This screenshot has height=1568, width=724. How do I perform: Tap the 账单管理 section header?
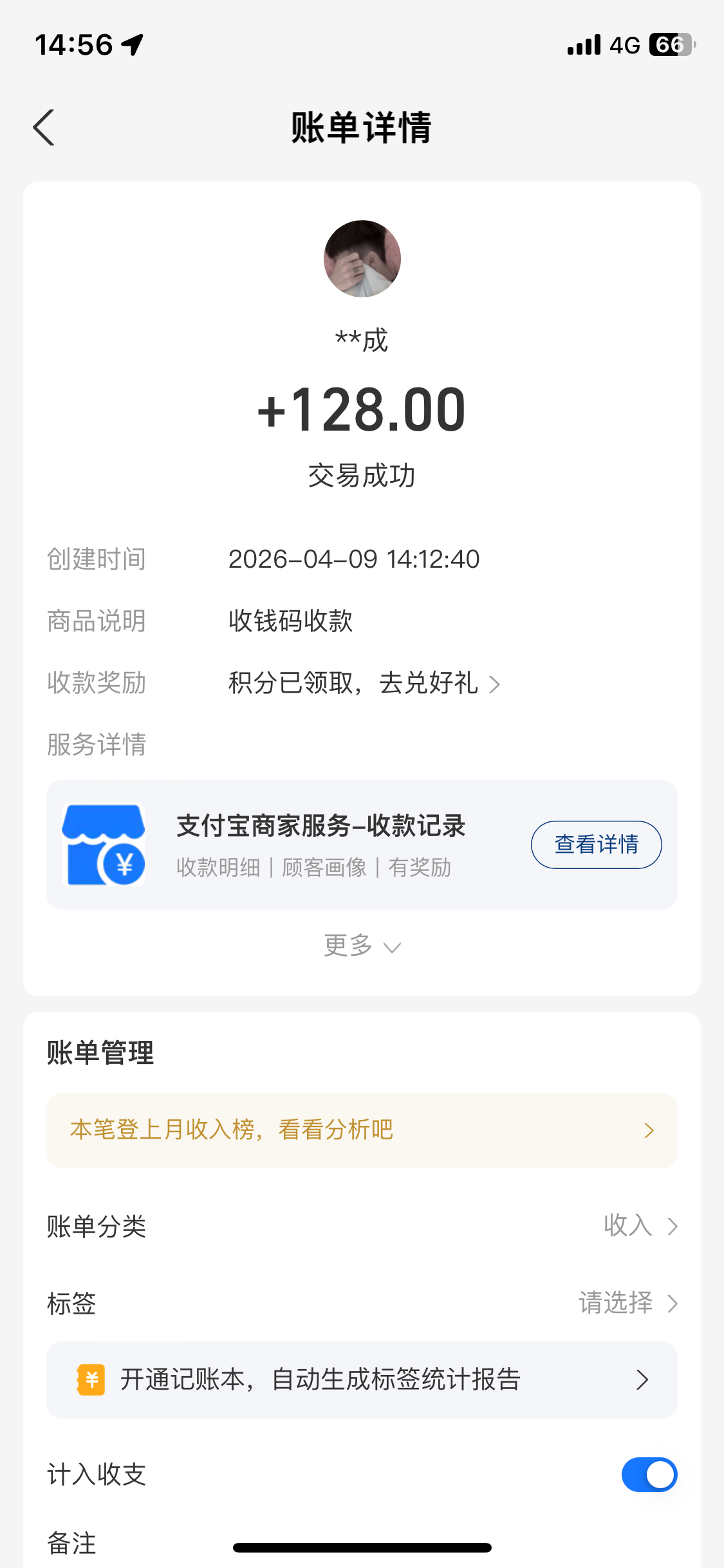click(100, 1053)
